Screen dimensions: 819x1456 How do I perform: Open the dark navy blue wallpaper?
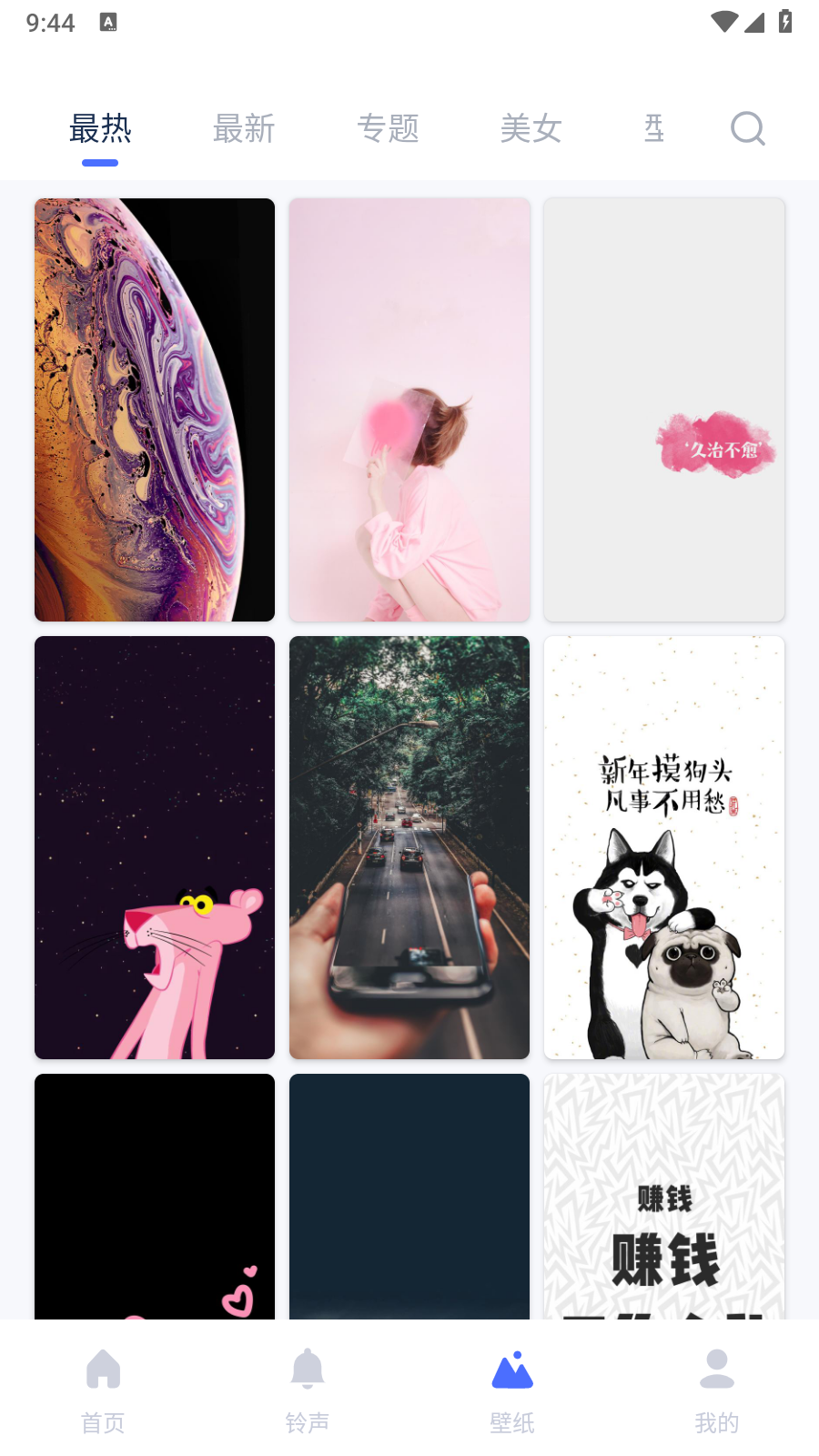(x=409, y=1196)
